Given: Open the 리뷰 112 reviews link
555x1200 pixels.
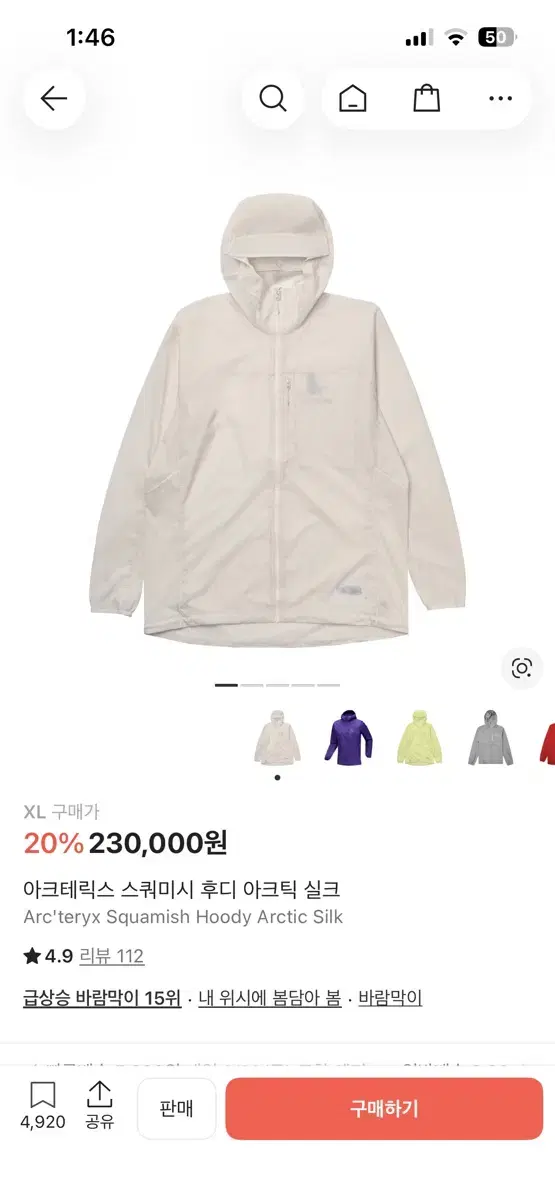Looking at the screenshot, I should (112, 956).
